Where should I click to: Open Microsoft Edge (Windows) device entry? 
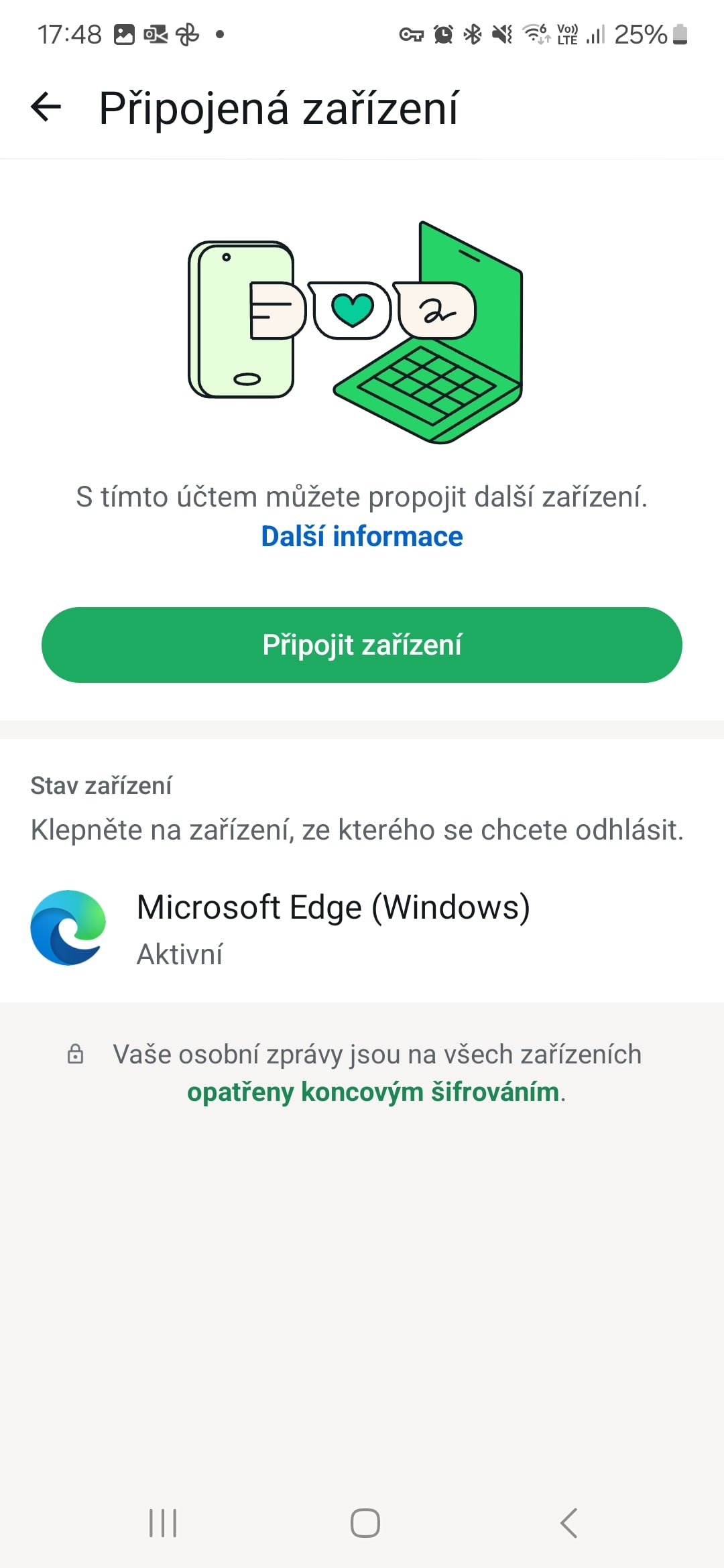click(333, 927)
